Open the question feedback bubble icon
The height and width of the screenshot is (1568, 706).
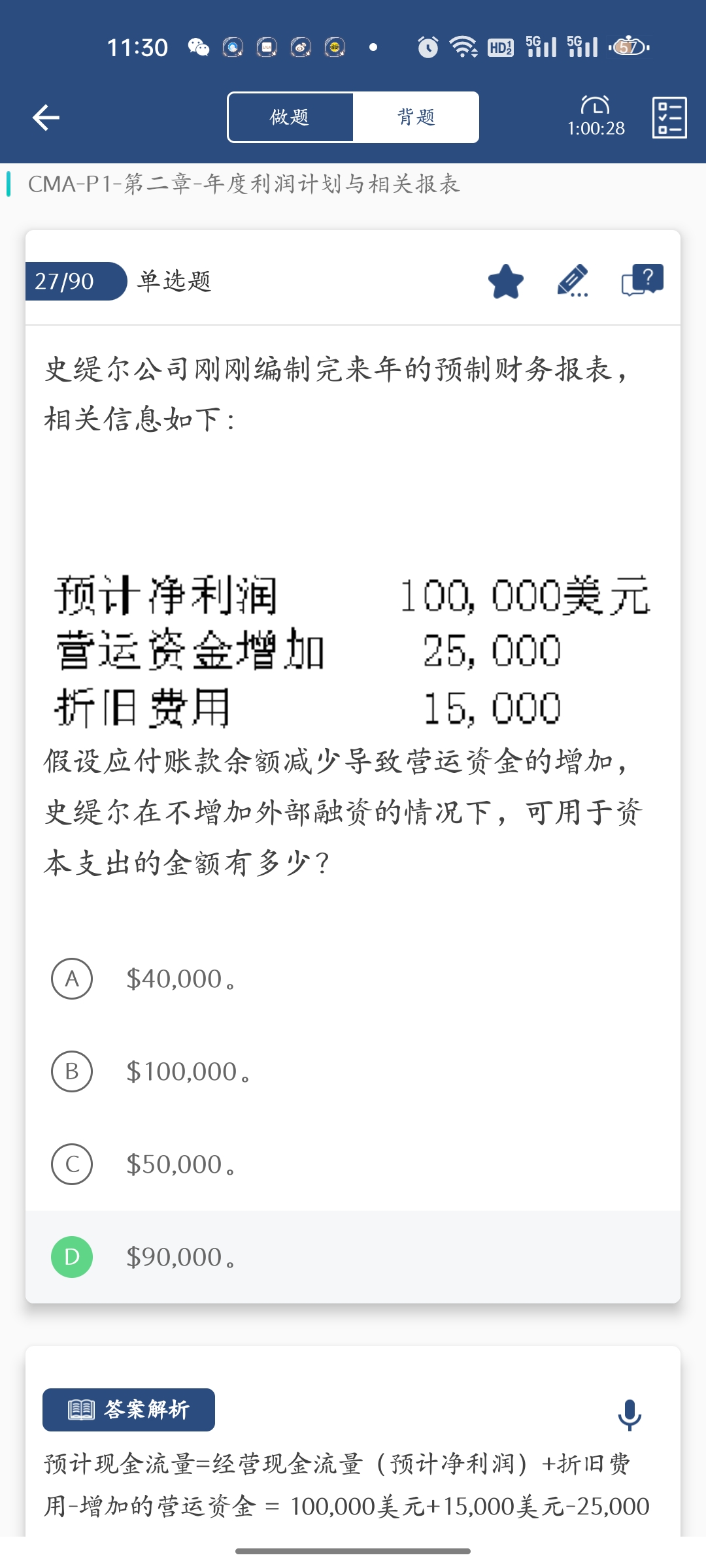click(x=642, y=281)
